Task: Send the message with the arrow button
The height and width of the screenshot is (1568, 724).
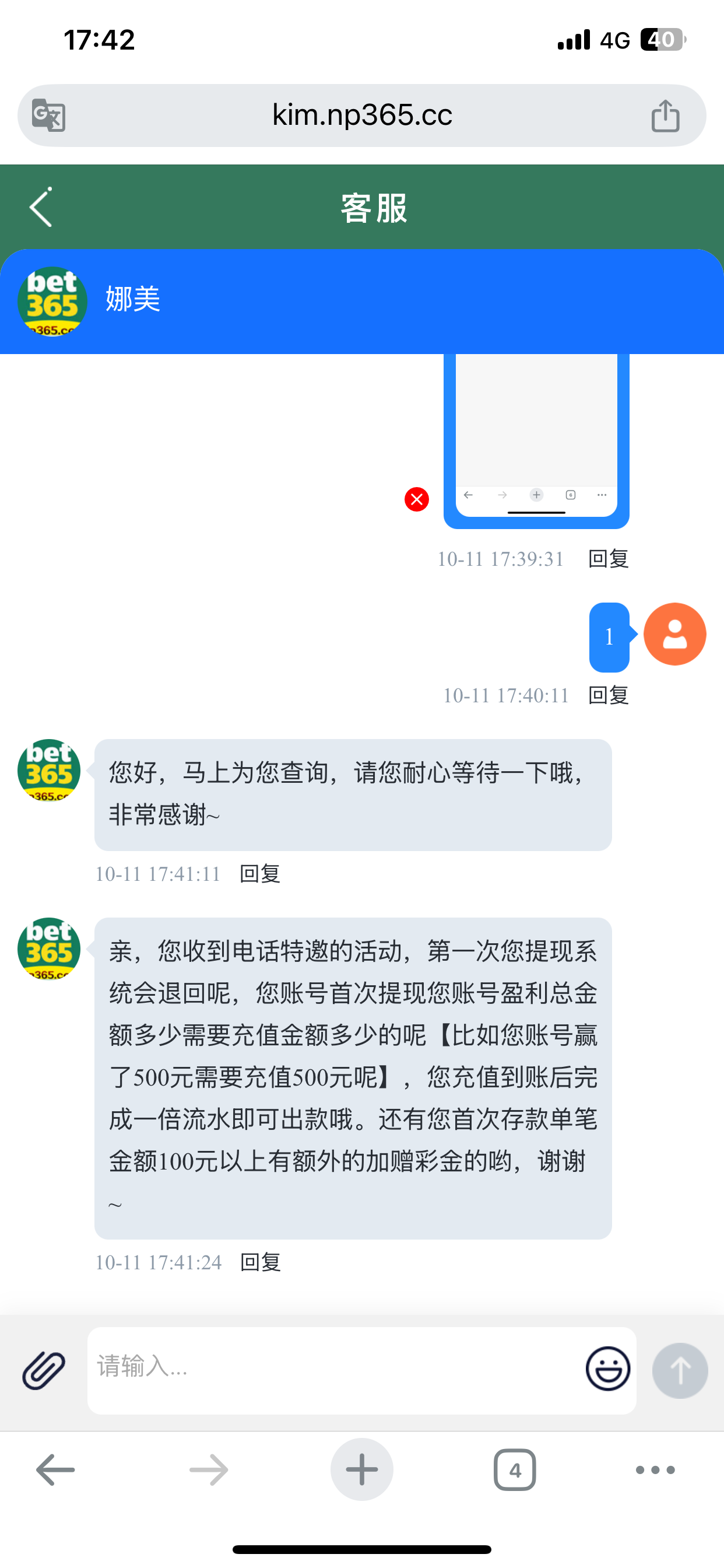Action: (680, 1370)
